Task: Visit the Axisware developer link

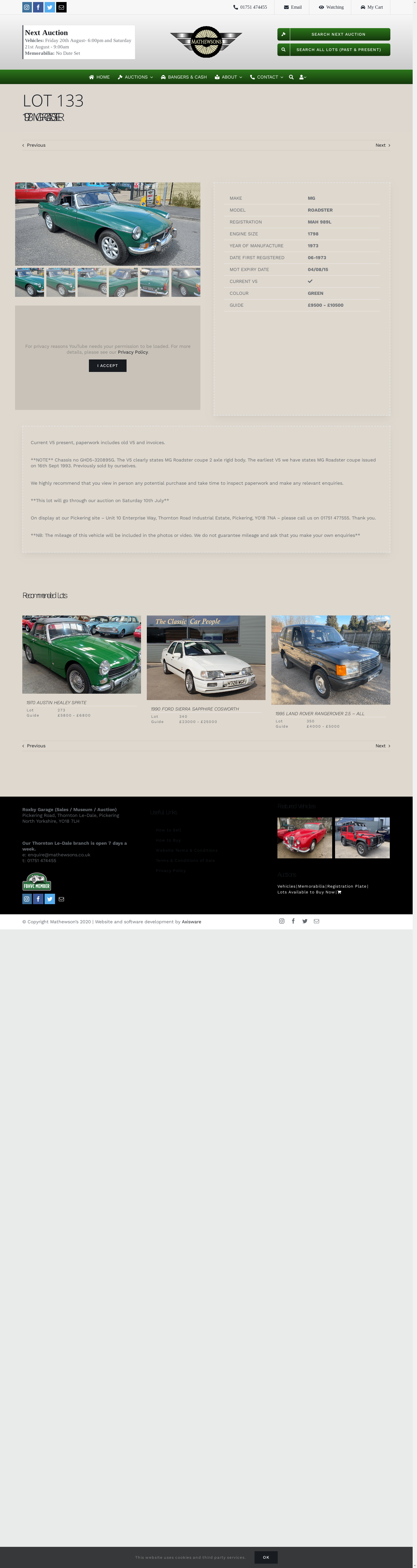Action: [x=191, y=922]
